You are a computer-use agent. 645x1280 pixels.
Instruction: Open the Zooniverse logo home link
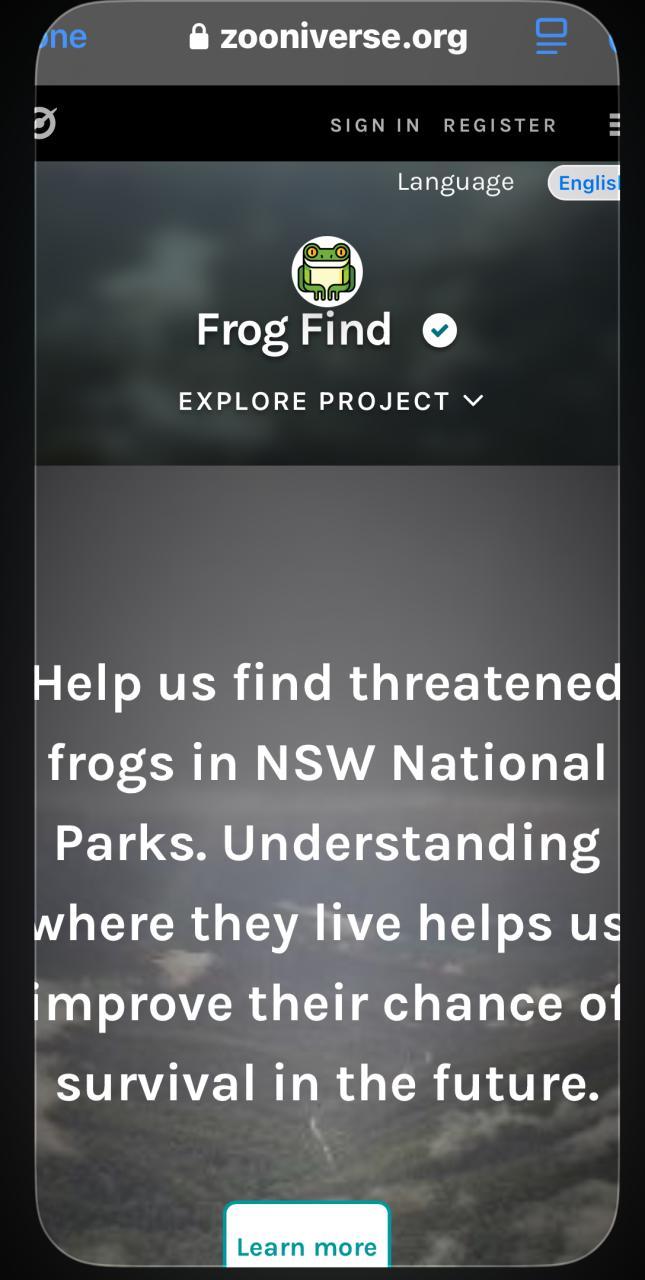click(45, 124)
